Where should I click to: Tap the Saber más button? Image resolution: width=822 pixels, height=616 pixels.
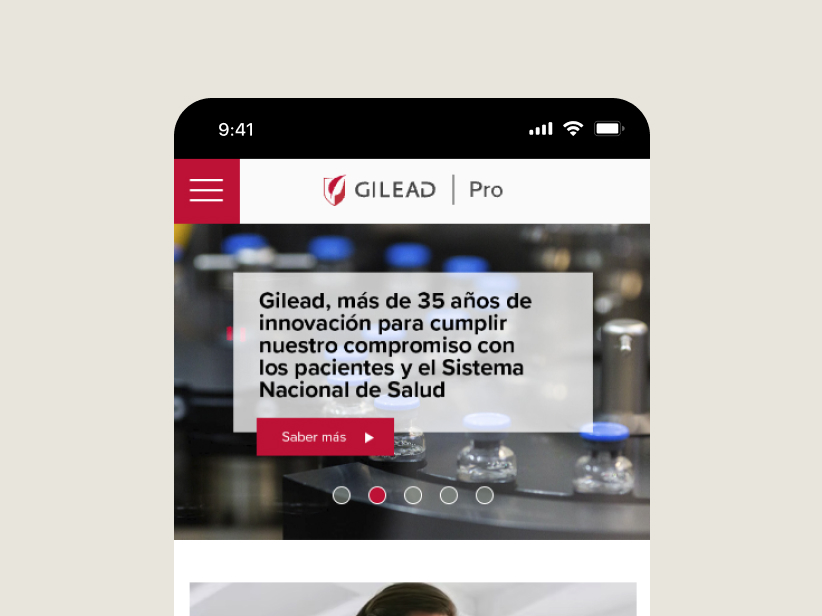click(325, 437)
